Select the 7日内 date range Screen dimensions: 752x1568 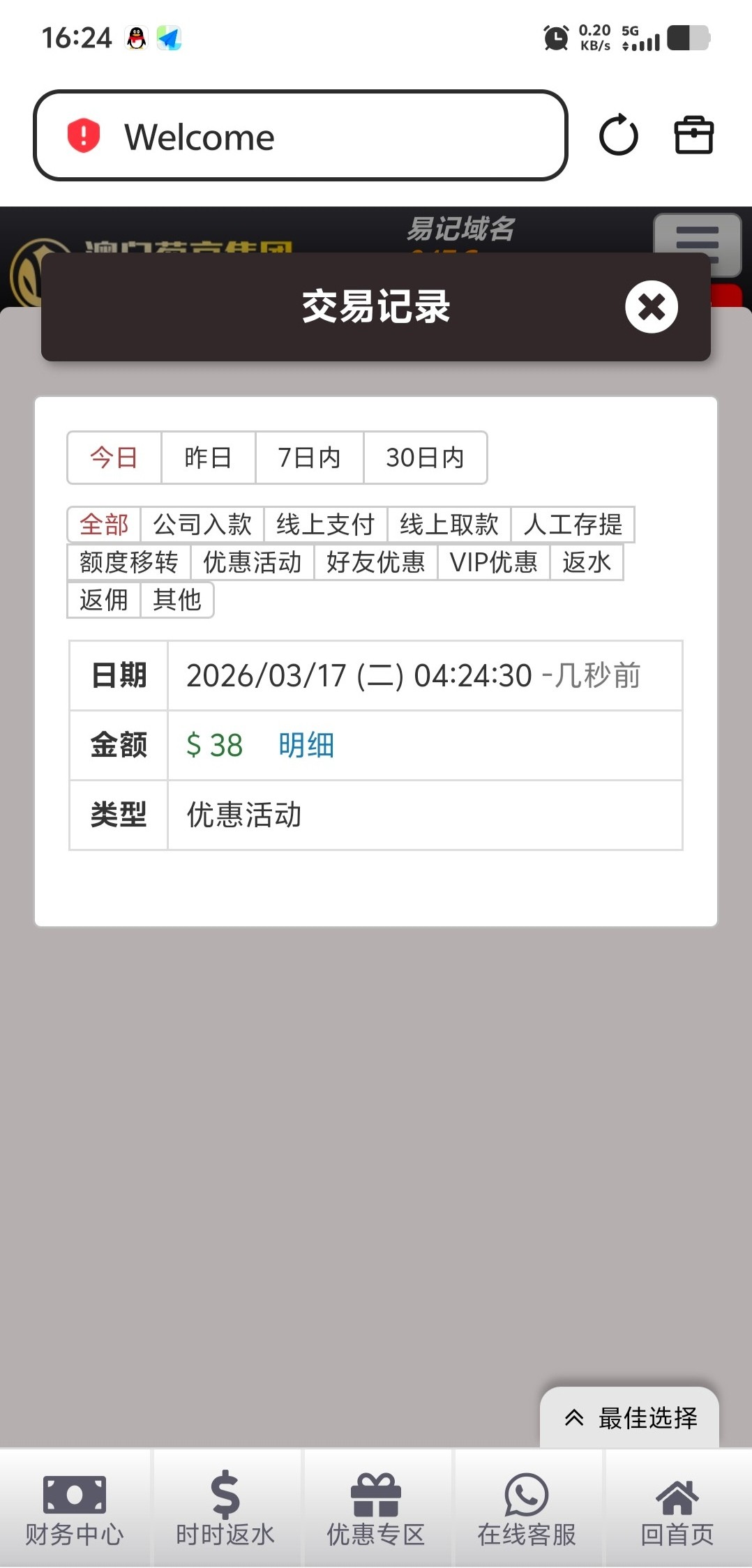click(x=309, y=458)
